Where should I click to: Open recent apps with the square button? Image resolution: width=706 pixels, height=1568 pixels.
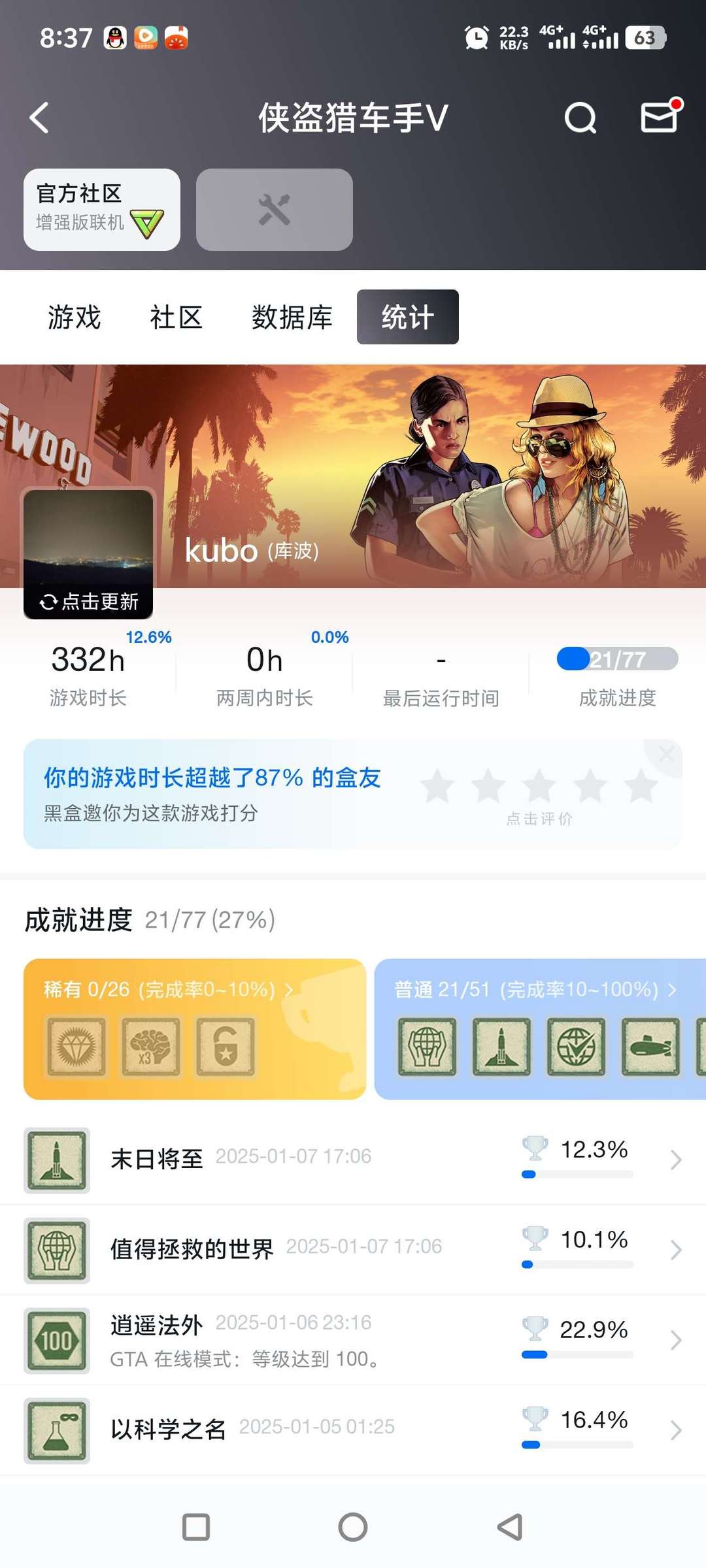point(195,1527)
